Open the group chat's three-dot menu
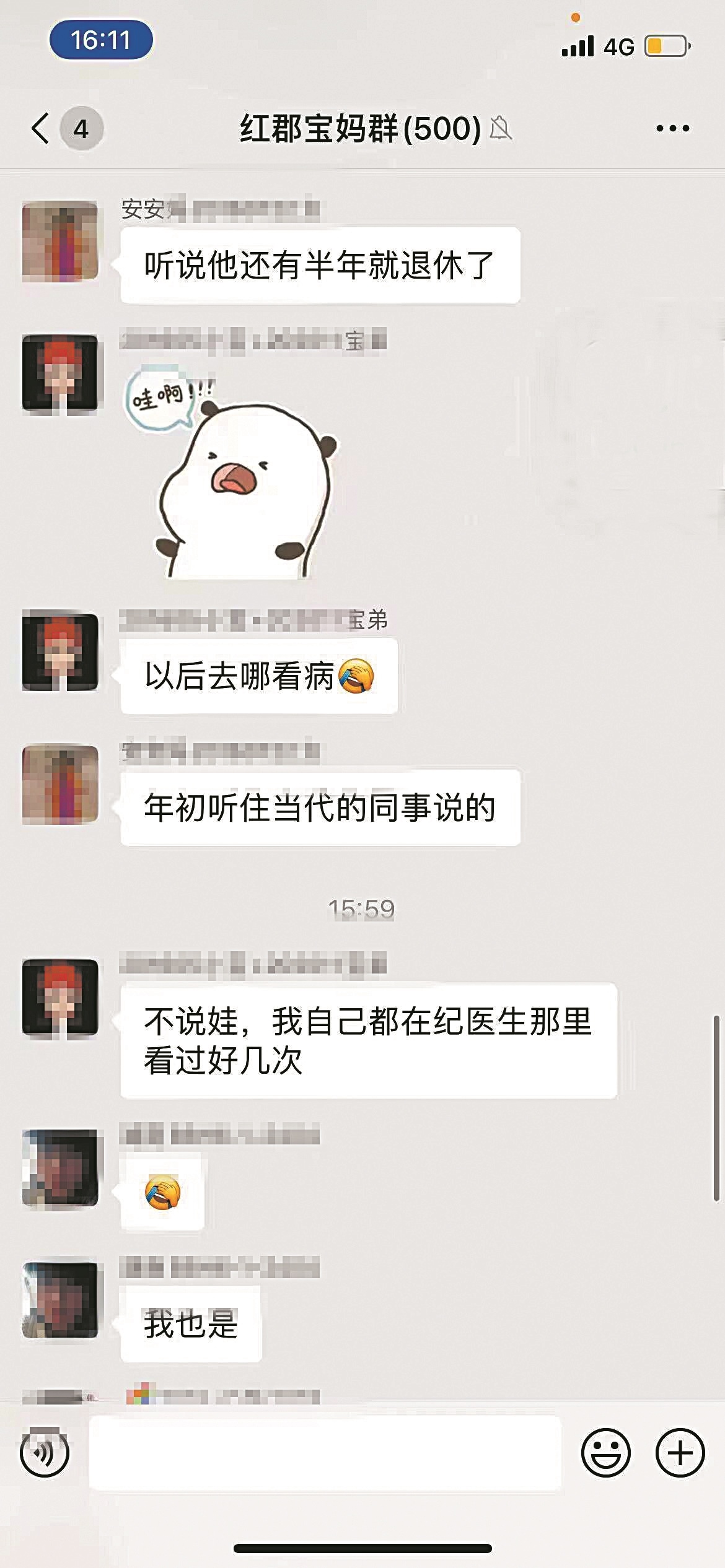 [x=672, y=129]
